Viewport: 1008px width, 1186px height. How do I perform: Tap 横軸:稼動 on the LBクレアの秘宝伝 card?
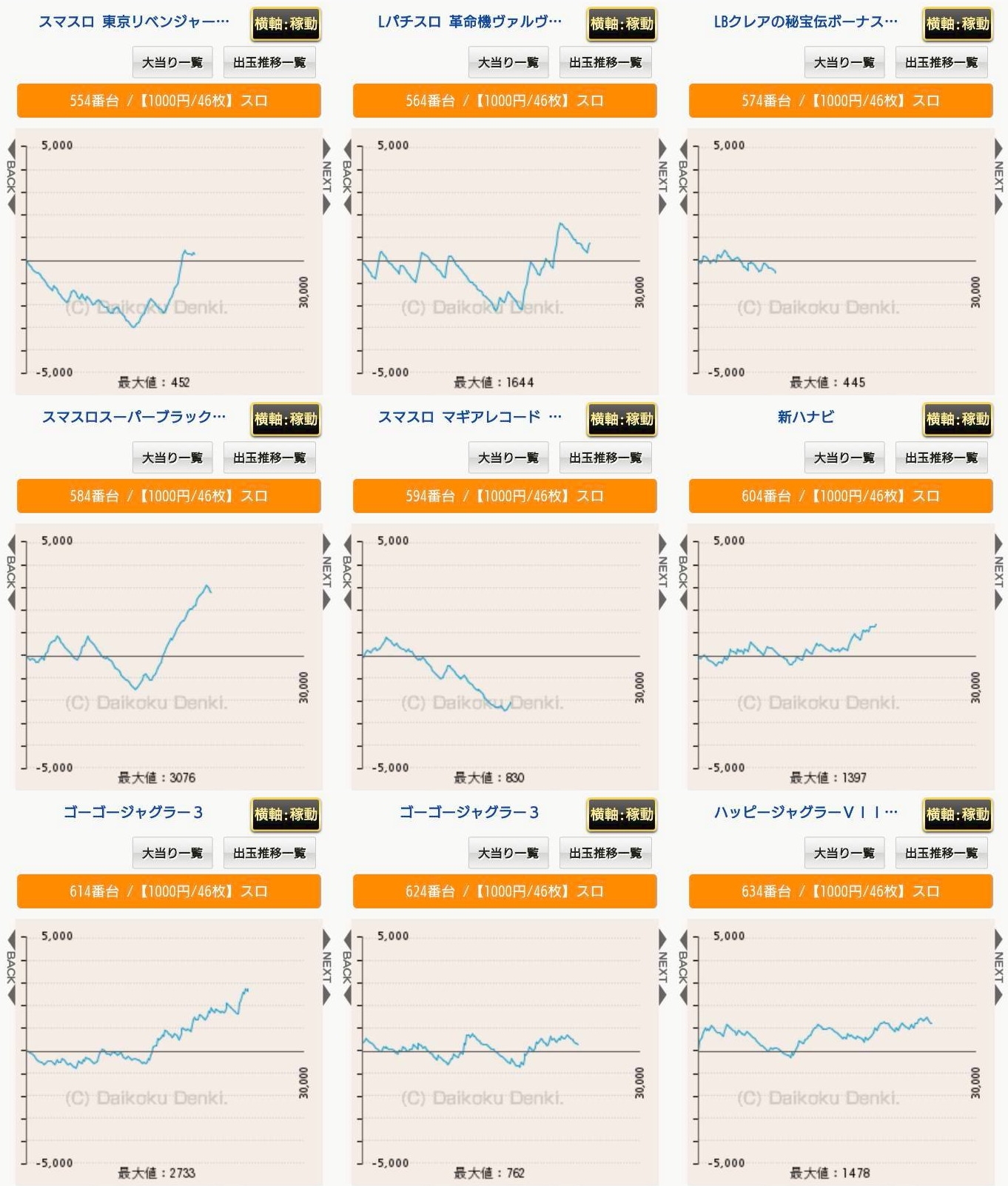pos(958,24)
